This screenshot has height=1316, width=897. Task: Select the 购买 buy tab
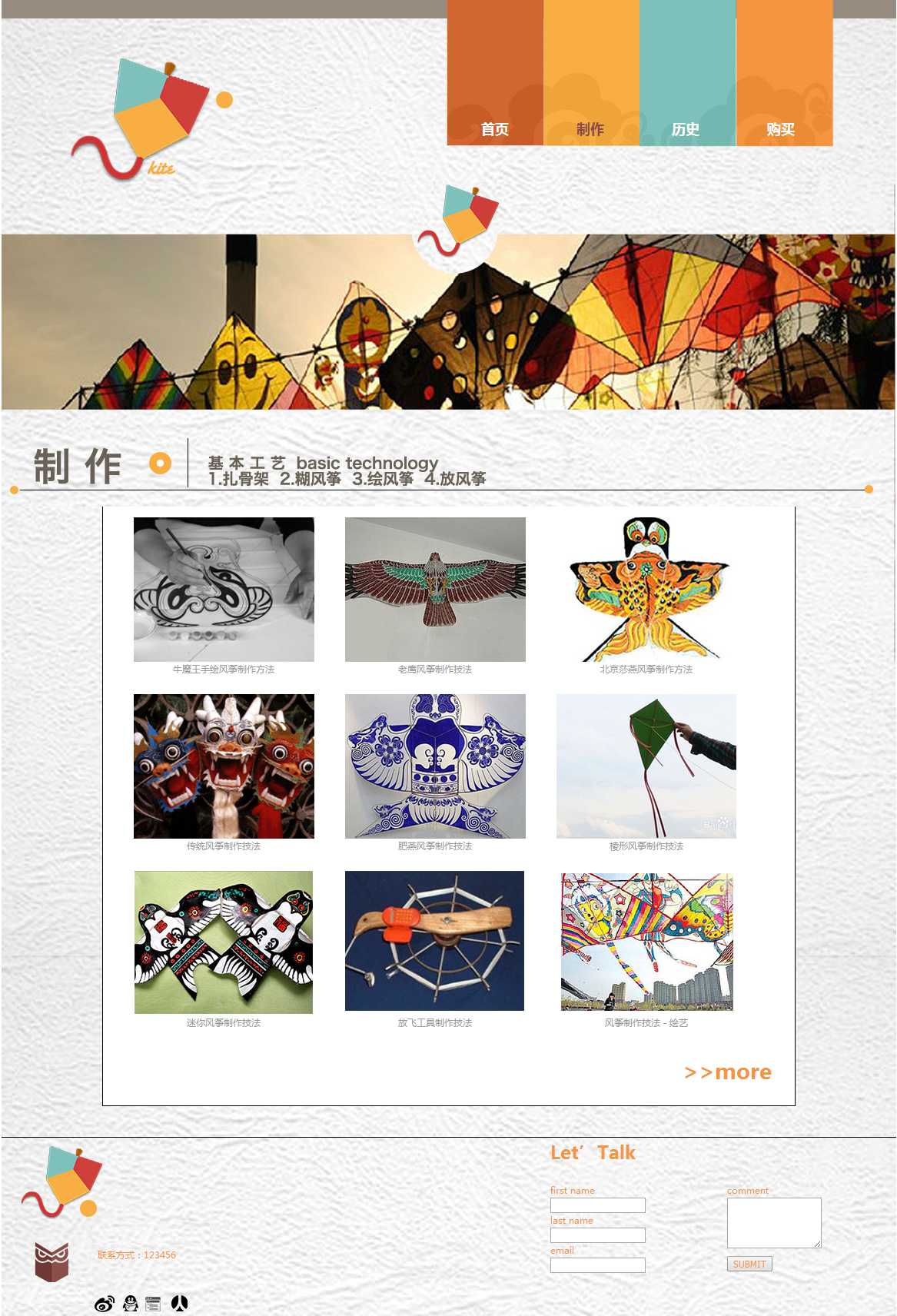(781, 128)
